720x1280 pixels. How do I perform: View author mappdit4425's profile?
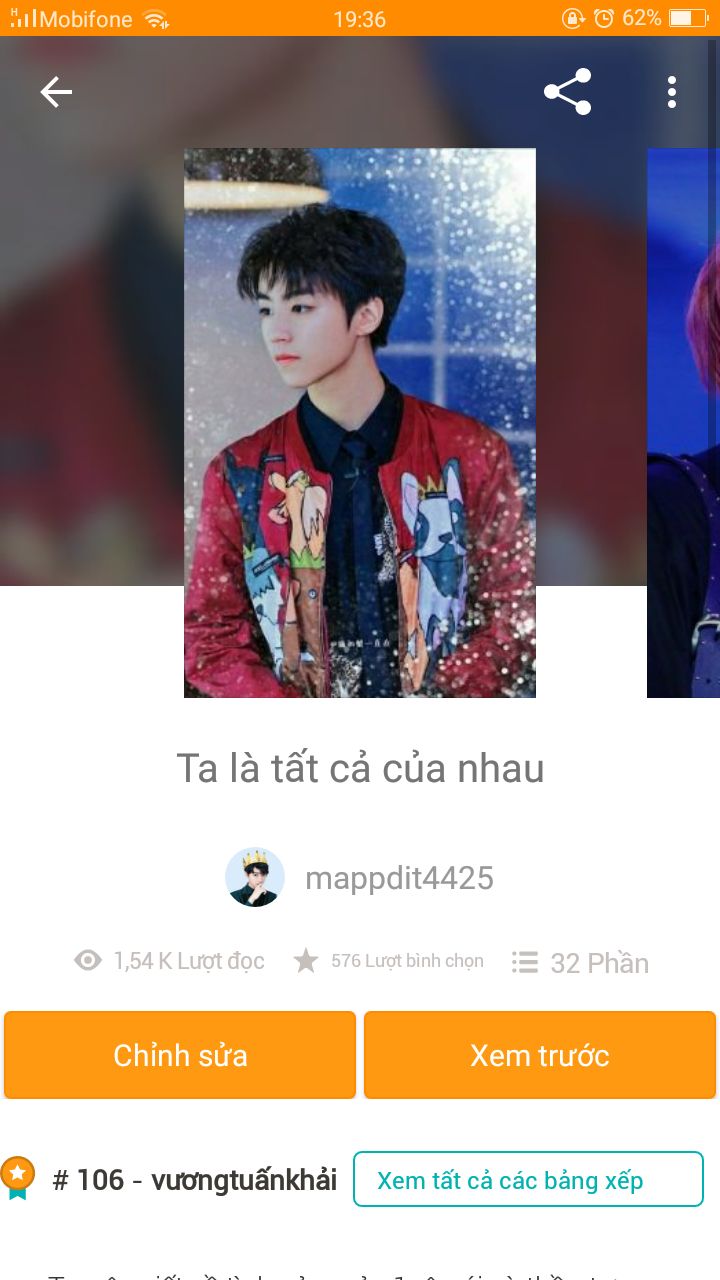pyautogui.click(x=360, y=878)
